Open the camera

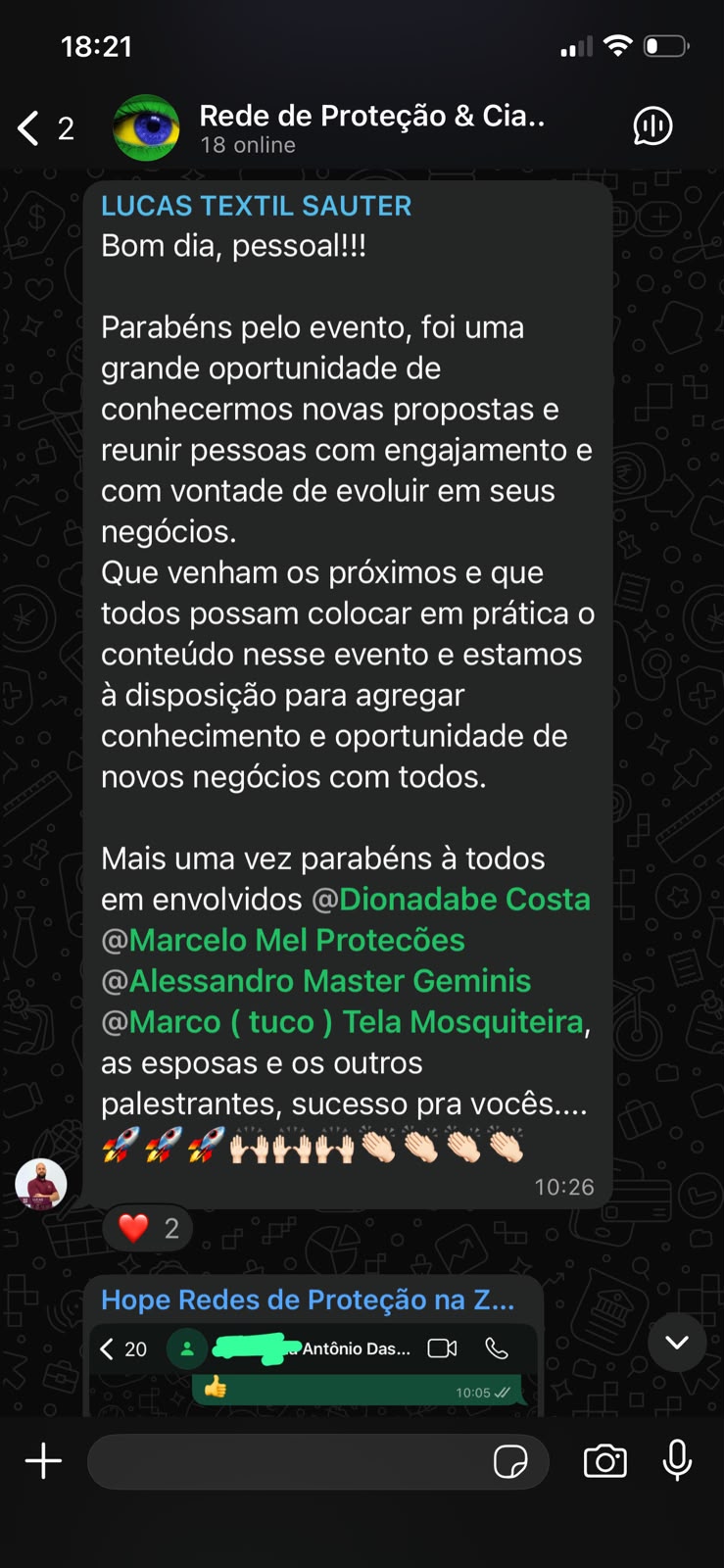click(604, 1461)
